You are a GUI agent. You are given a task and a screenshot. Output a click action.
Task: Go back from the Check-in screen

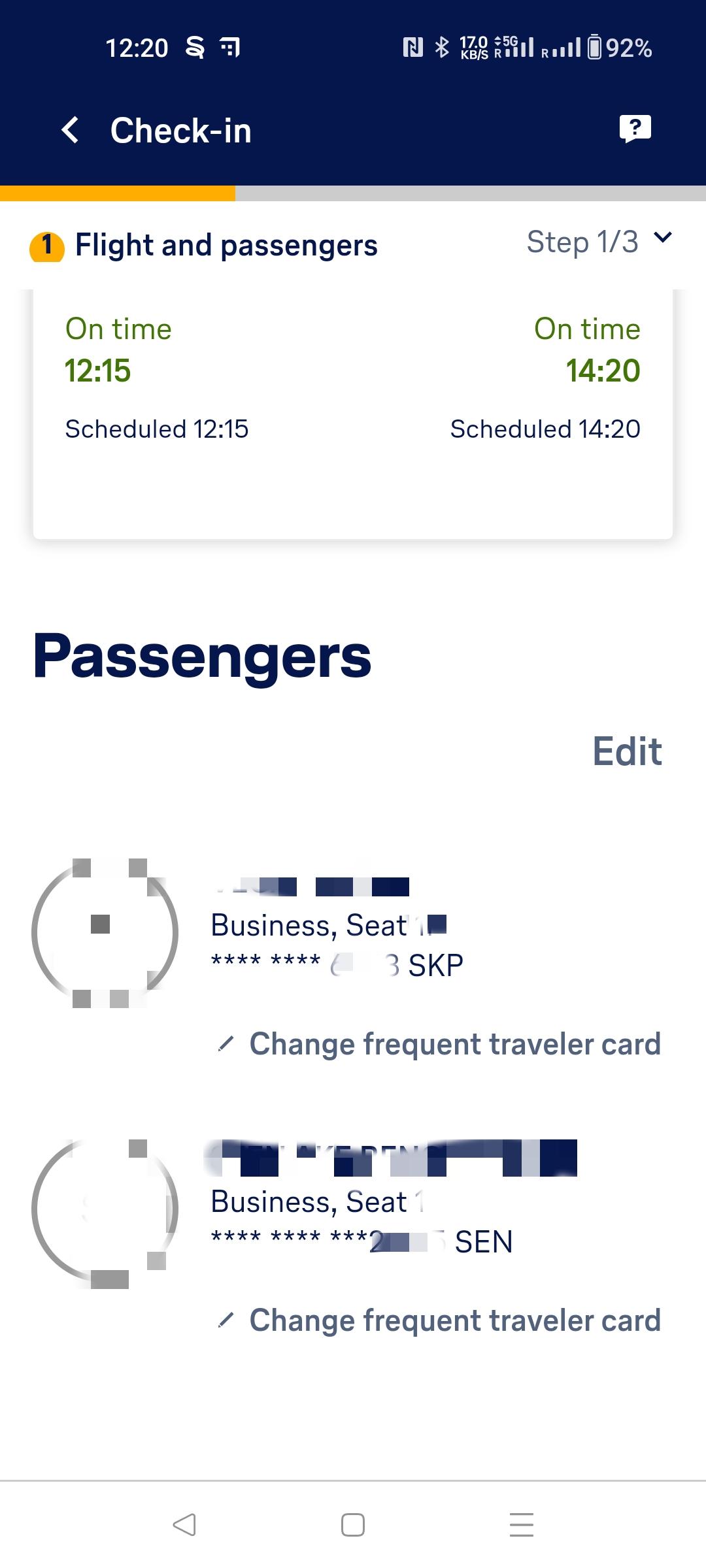pos(71,130)
